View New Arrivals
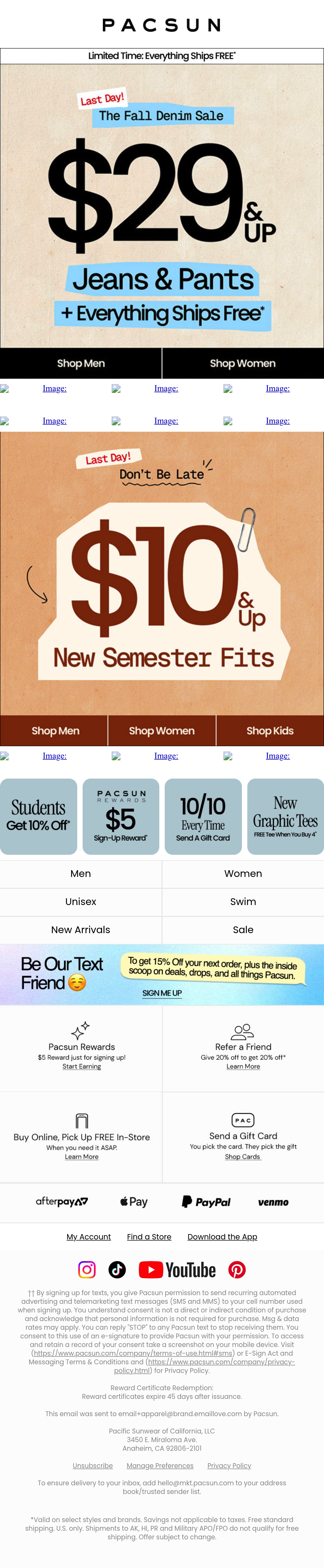The width and height of the screenshot is (324, 1568). 81,929
